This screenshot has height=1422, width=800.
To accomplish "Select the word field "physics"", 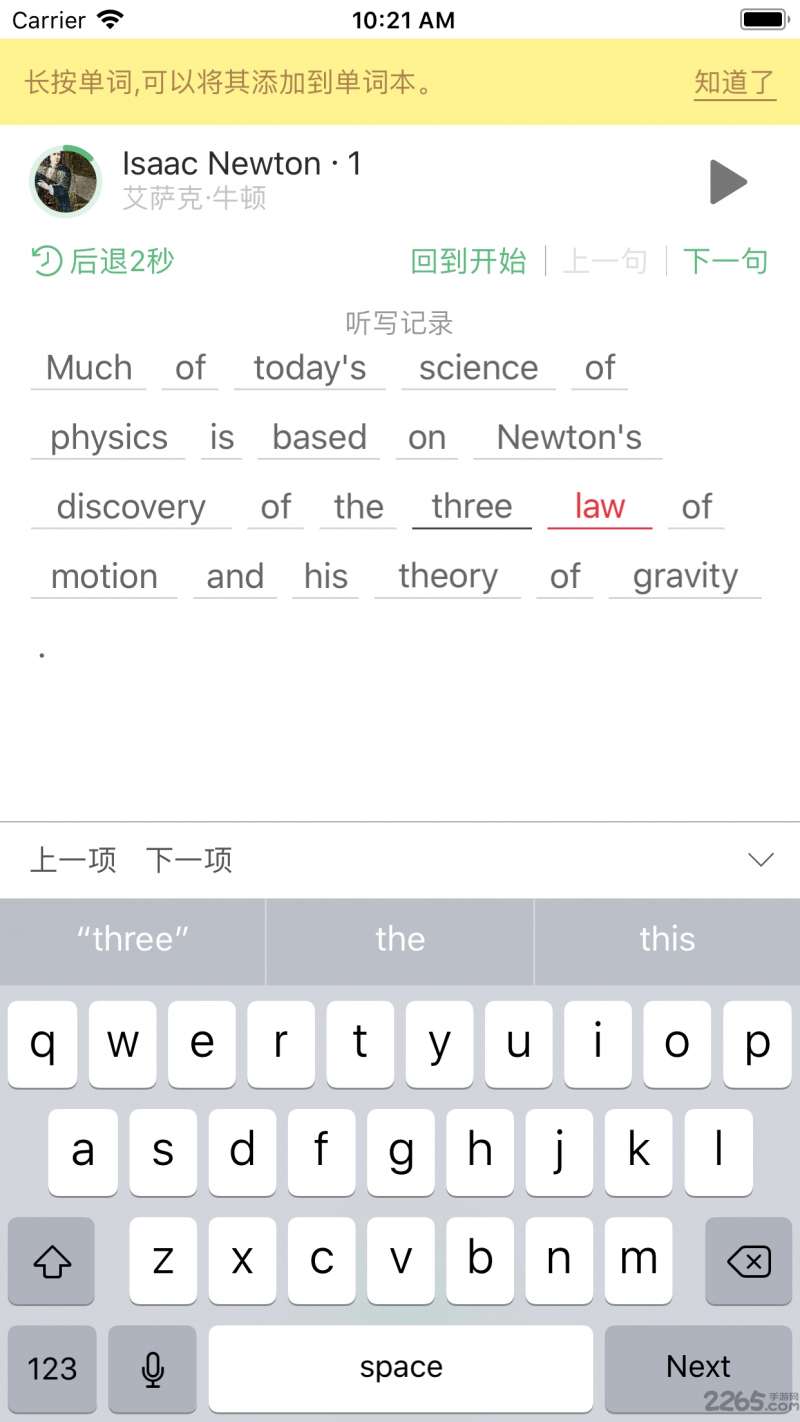I will (x=108, y=438).
